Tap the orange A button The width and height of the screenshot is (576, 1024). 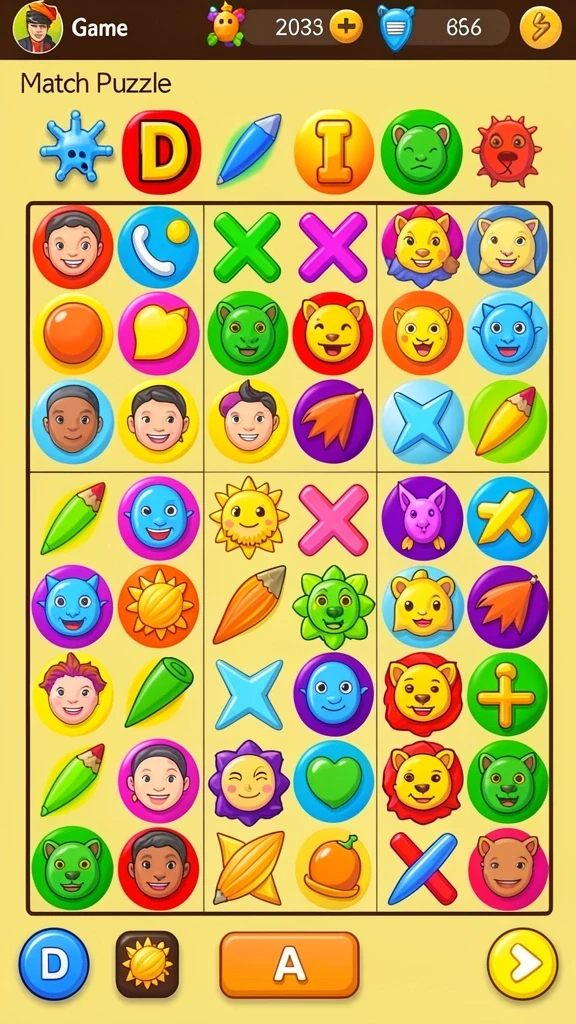point(289,965)
